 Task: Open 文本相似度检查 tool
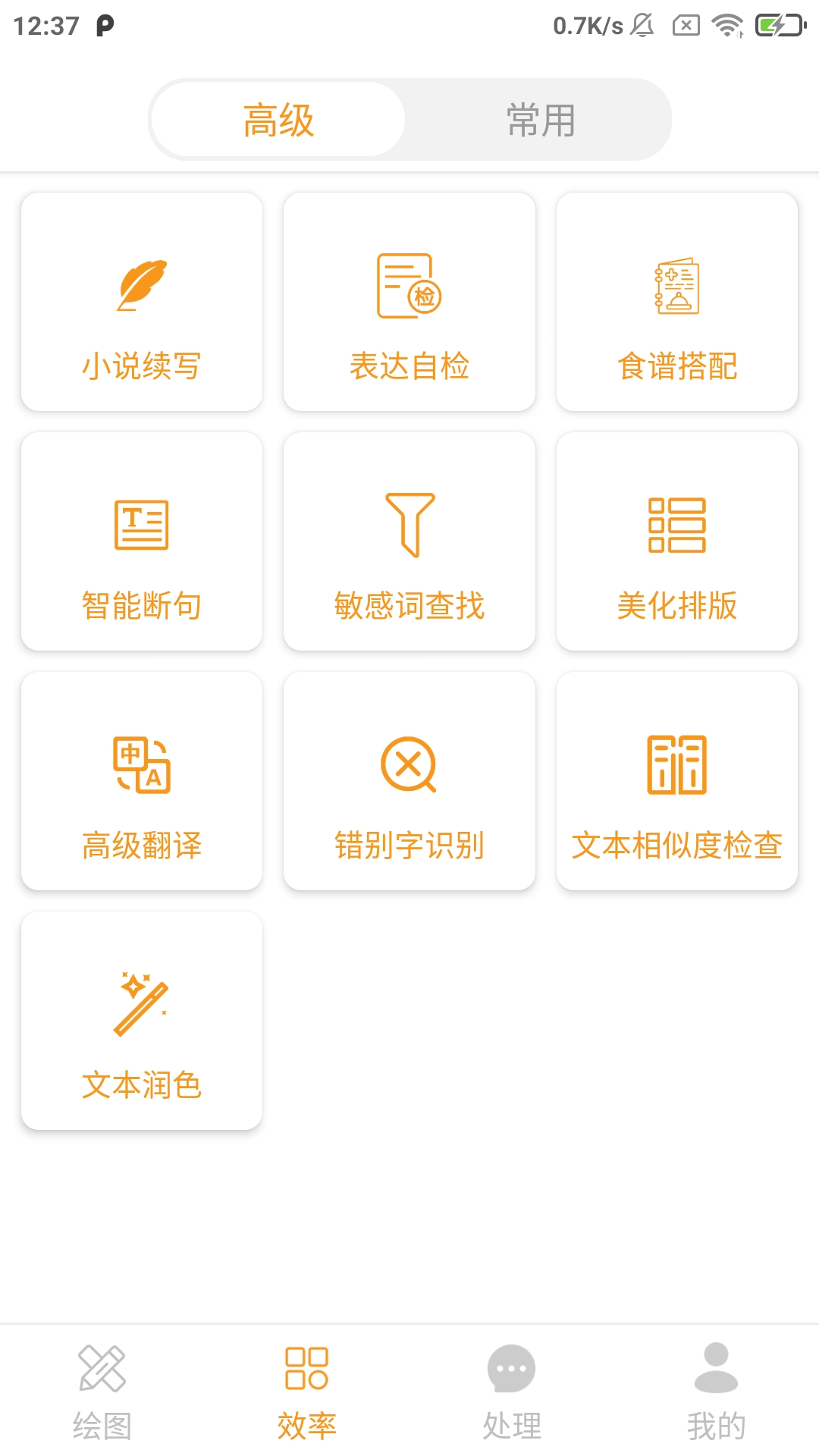[x=677, y=781]
